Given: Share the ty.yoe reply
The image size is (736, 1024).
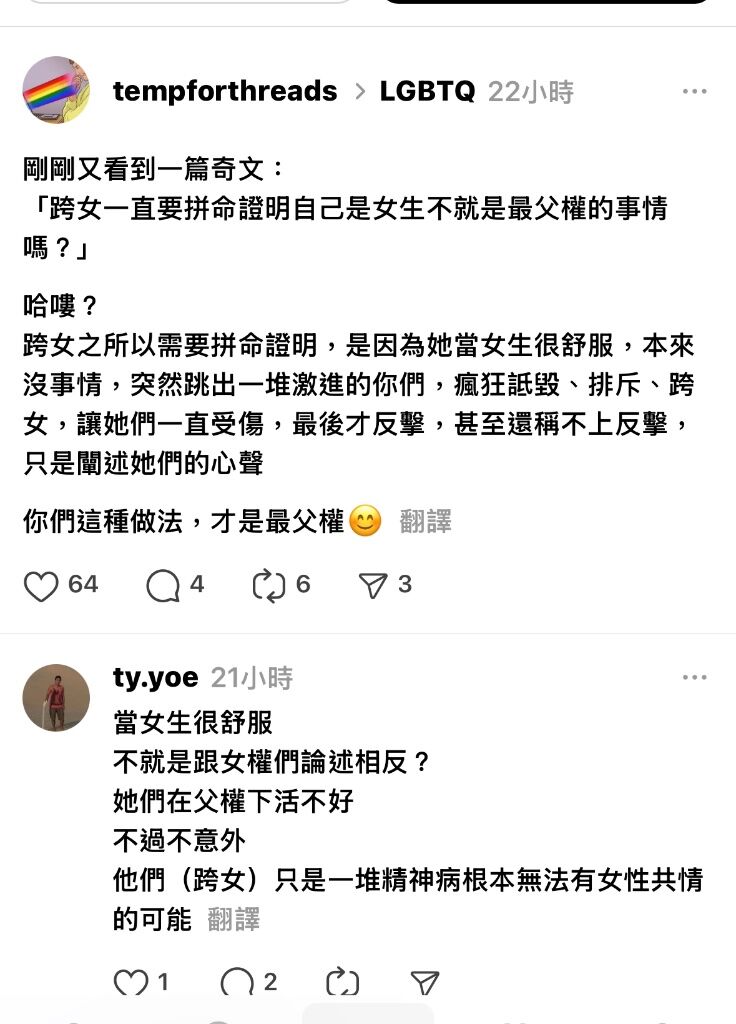Looking at the screenshot, I should pos(425,984).
